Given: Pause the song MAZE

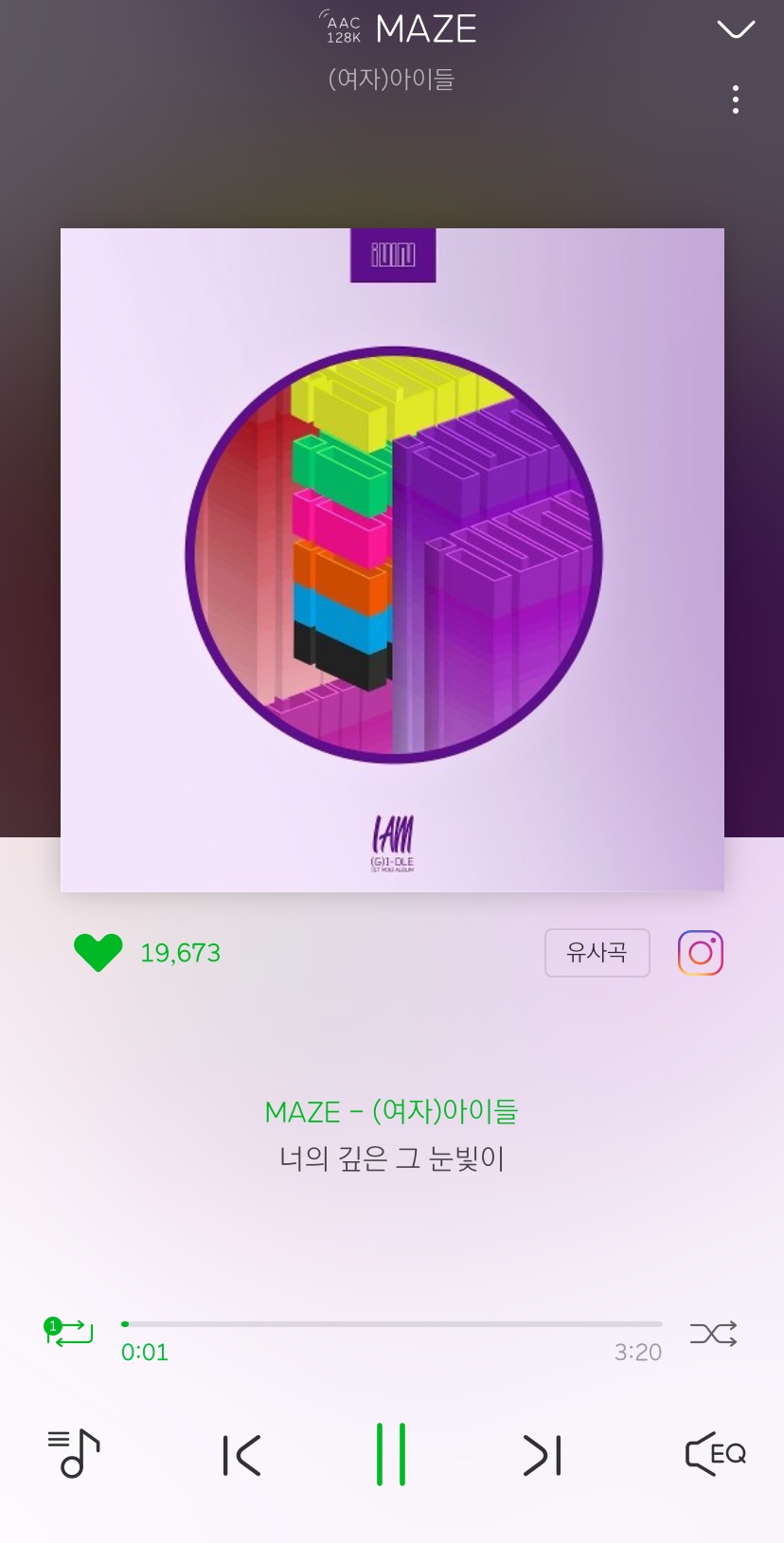Looking at the screenshot, I should pyautogui.click(x=391, y=1454).
